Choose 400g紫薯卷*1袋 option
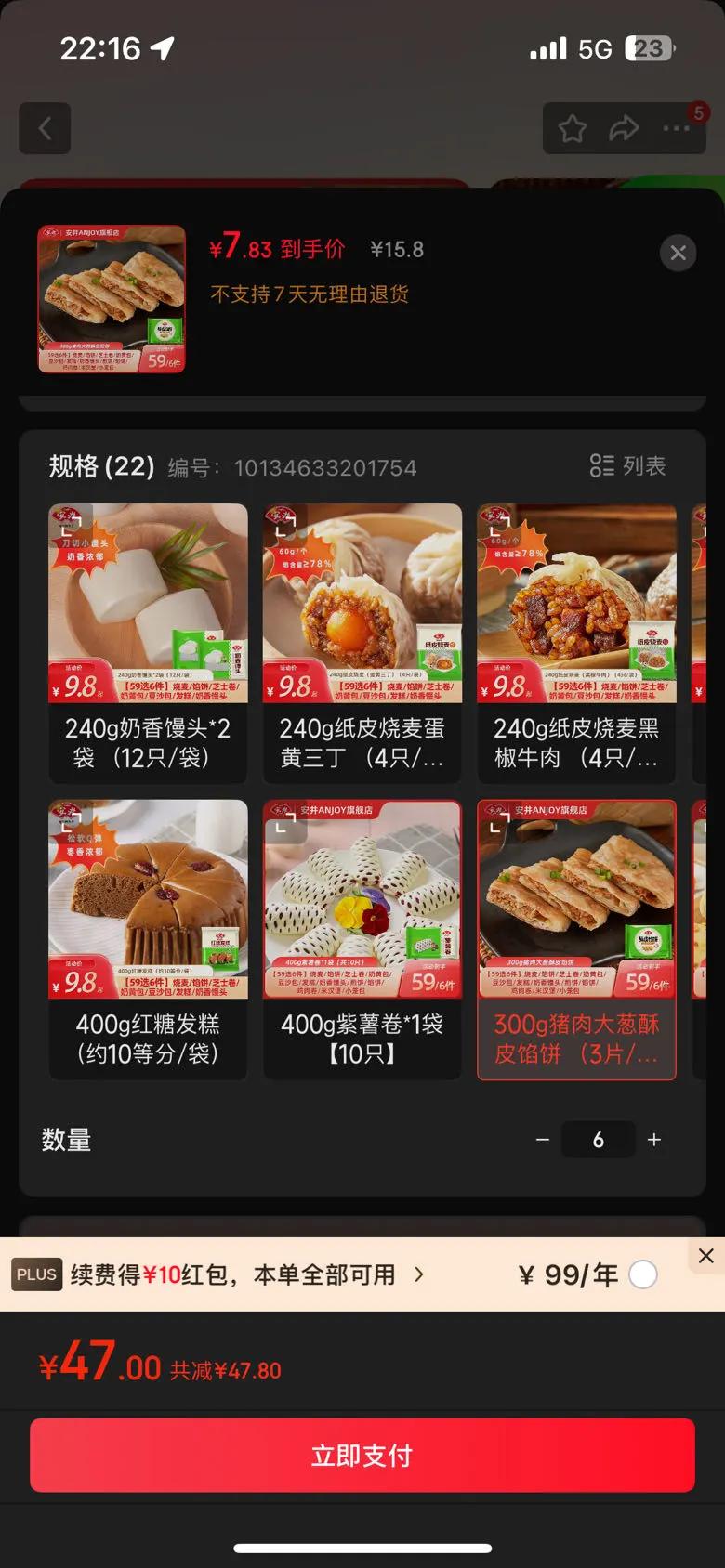The image size is (725, 1568). 362,938
